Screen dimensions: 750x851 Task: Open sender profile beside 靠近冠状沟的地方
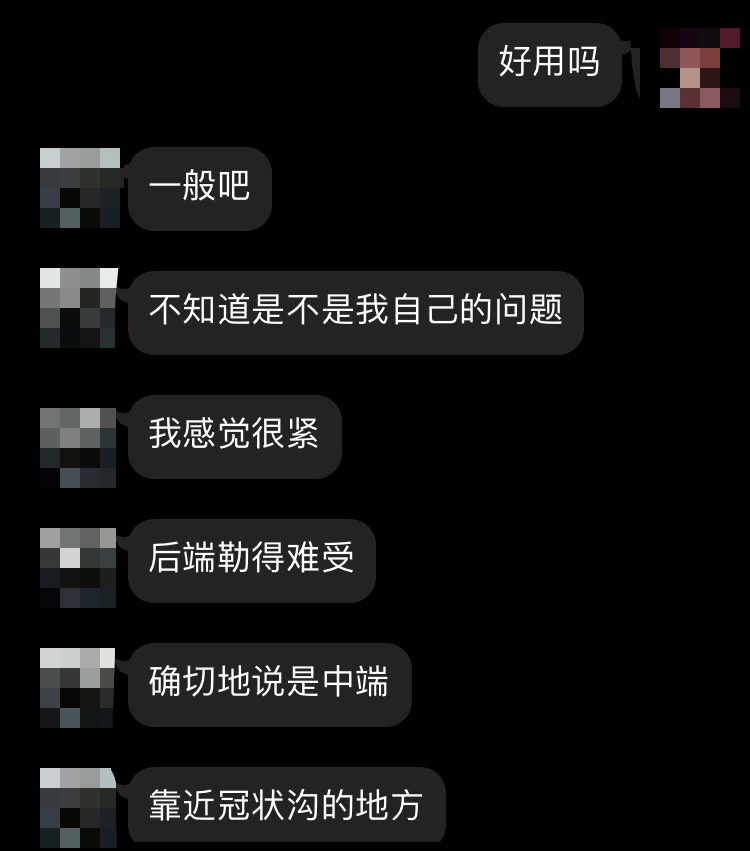pos(79,807)
